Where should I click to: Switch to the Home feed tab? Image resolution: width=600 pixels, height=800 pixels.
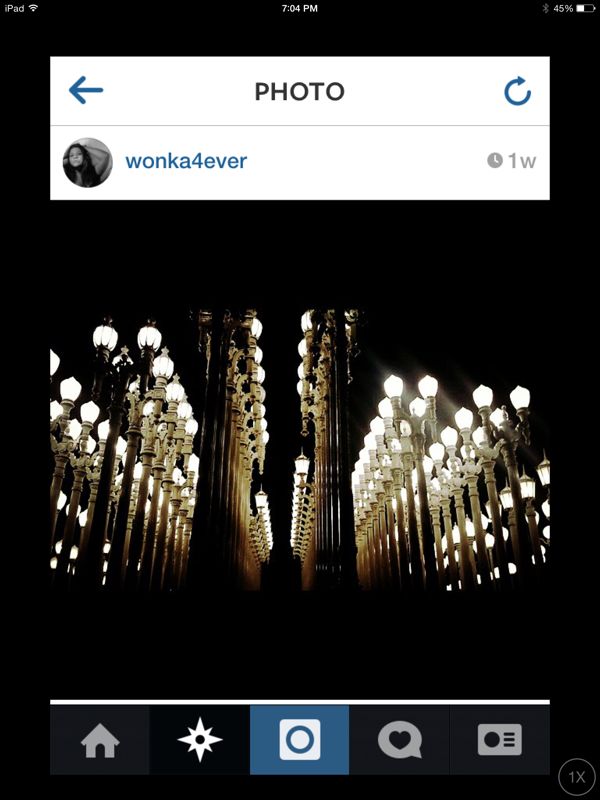100,740
